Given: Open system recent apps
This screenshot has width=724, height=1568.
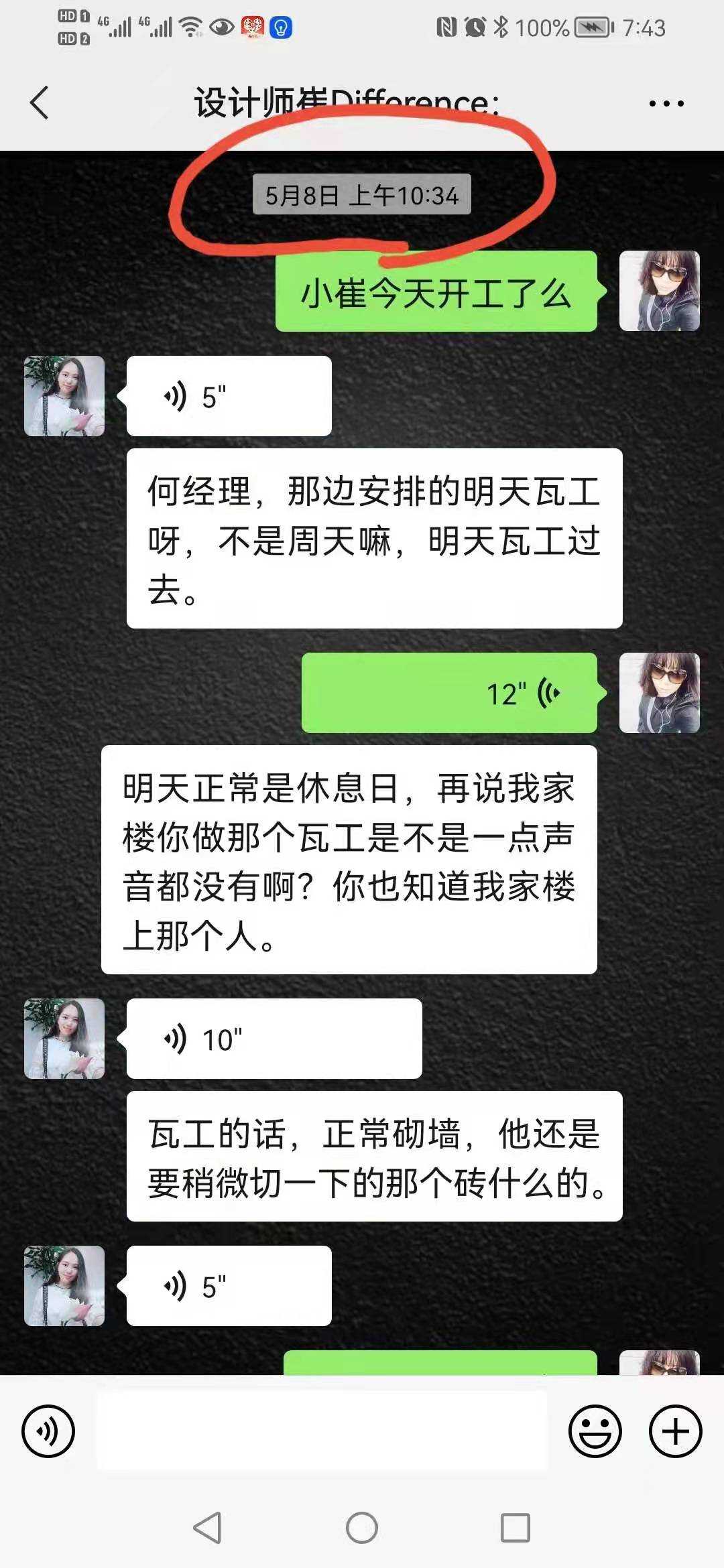Looking at the screenshot, I should (x=516, y=1528).
